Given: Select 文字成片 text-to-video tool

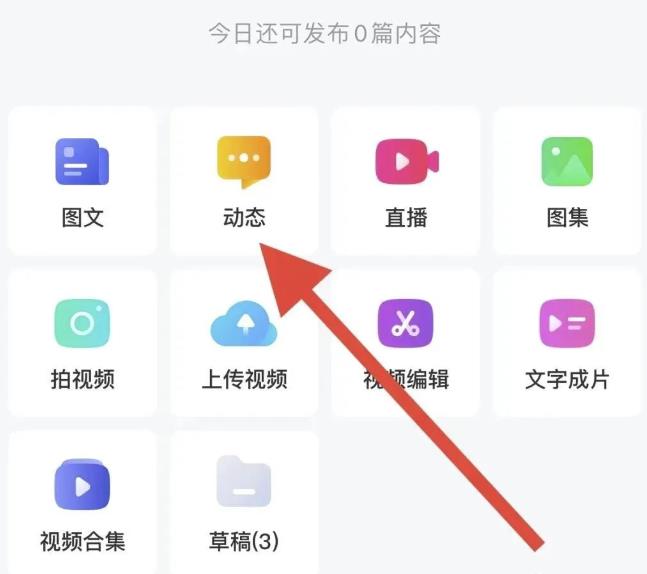Looking at the screenshot, I should point(567,343).
